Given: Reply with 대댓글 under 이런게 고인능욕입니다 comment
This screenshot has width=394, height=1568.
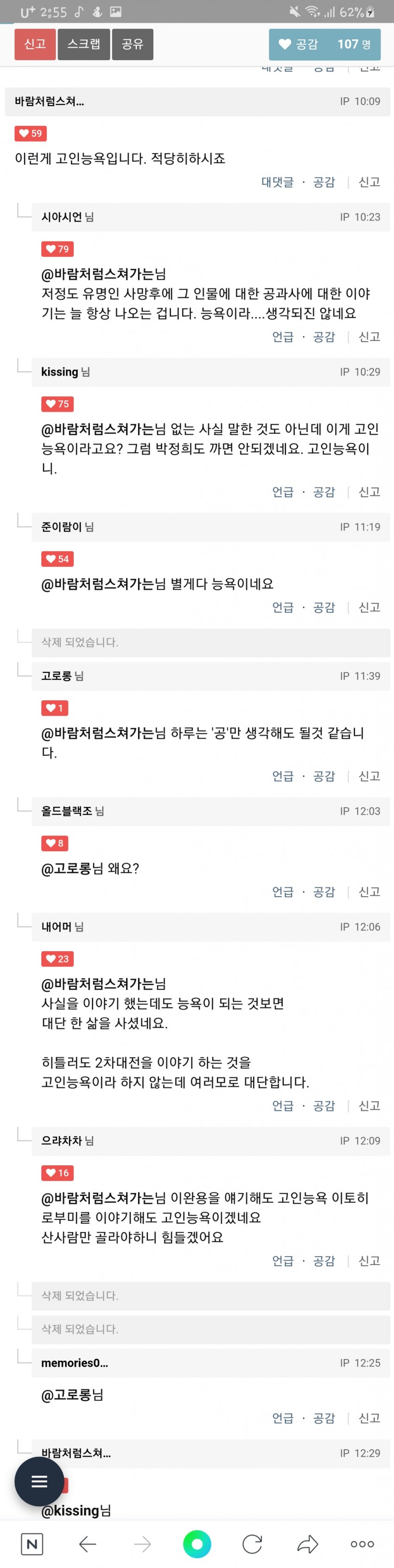Looking at the screenshot, I should 277,182.
